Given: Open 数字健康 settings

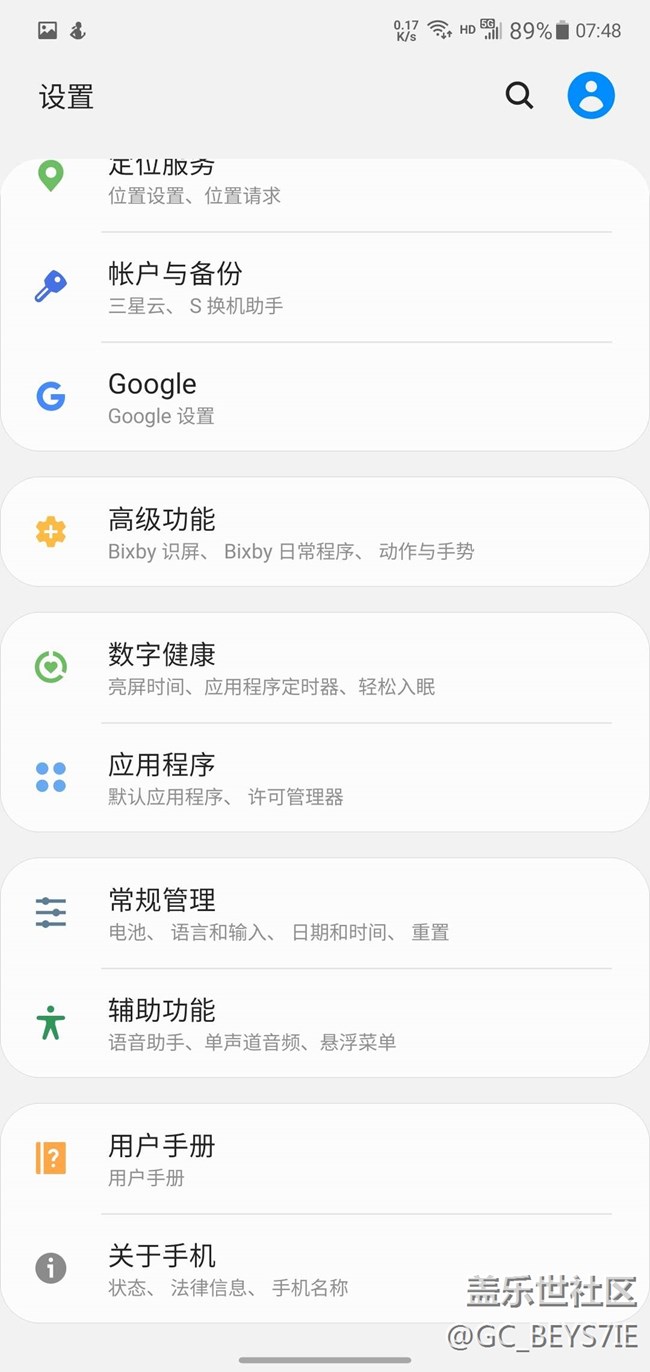Looking at the screenshot, I should [x=325, y=669].
